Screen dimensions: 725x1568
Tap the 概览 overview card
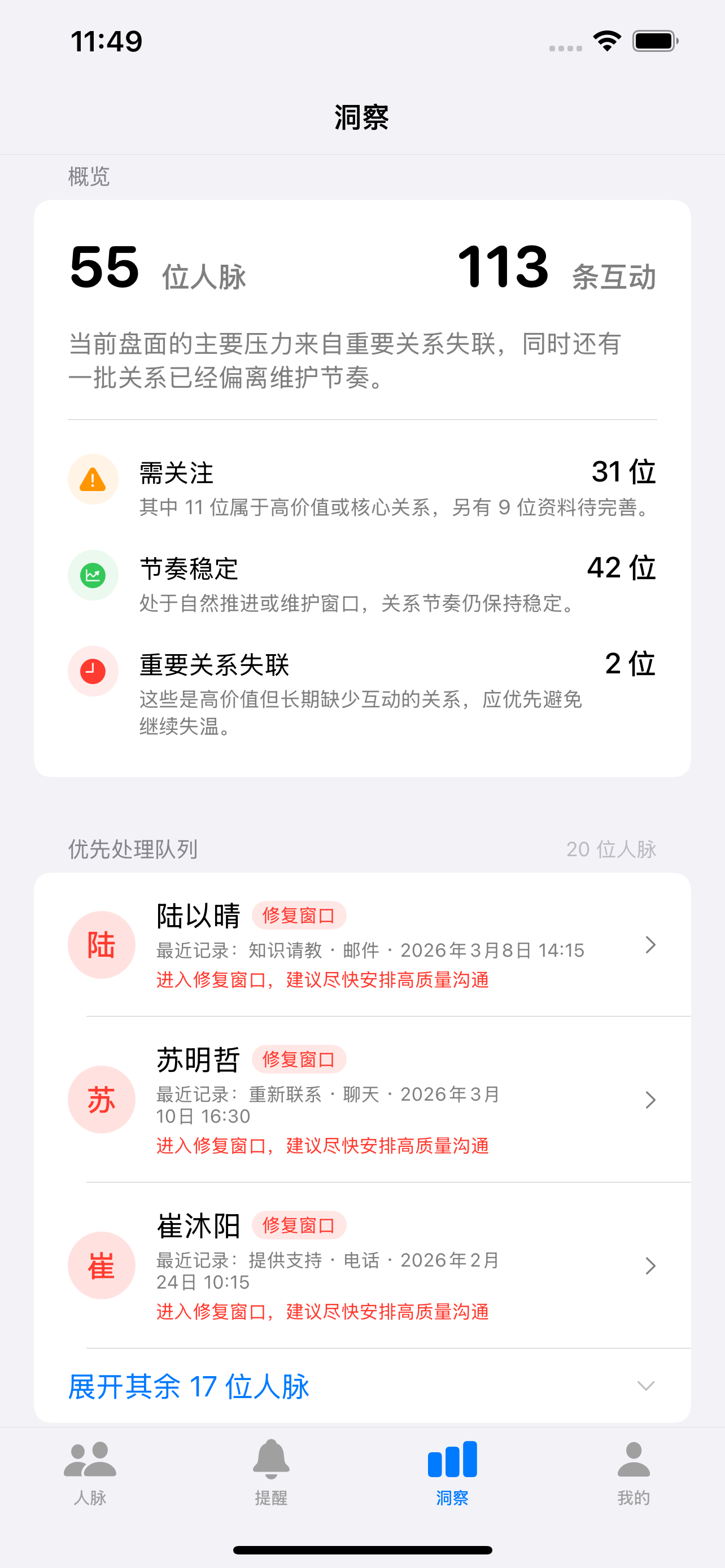click(x=362, y=487)
